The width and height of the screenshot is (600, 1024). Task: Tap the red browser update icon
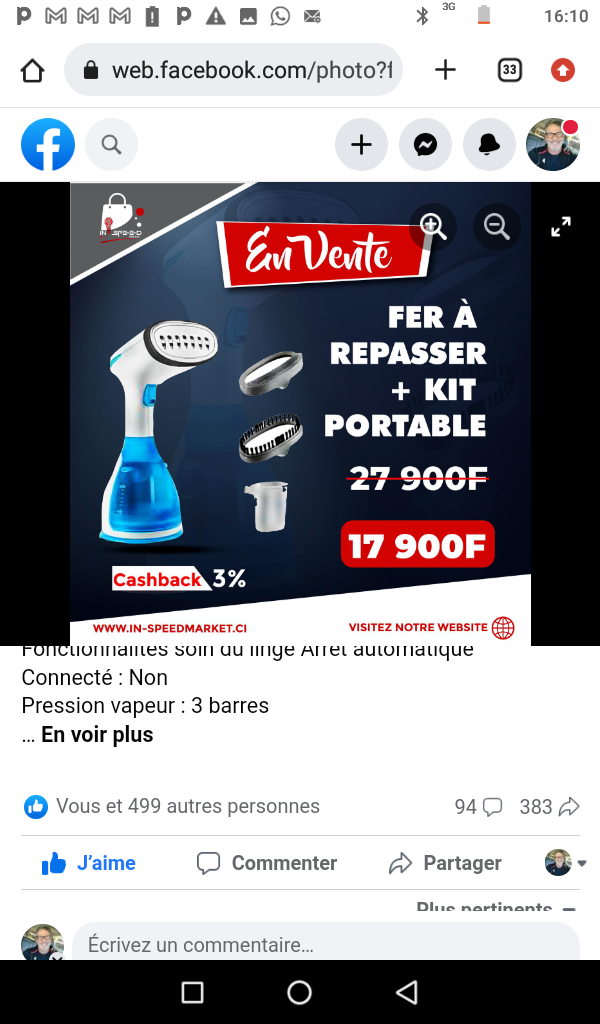(563, 70)
